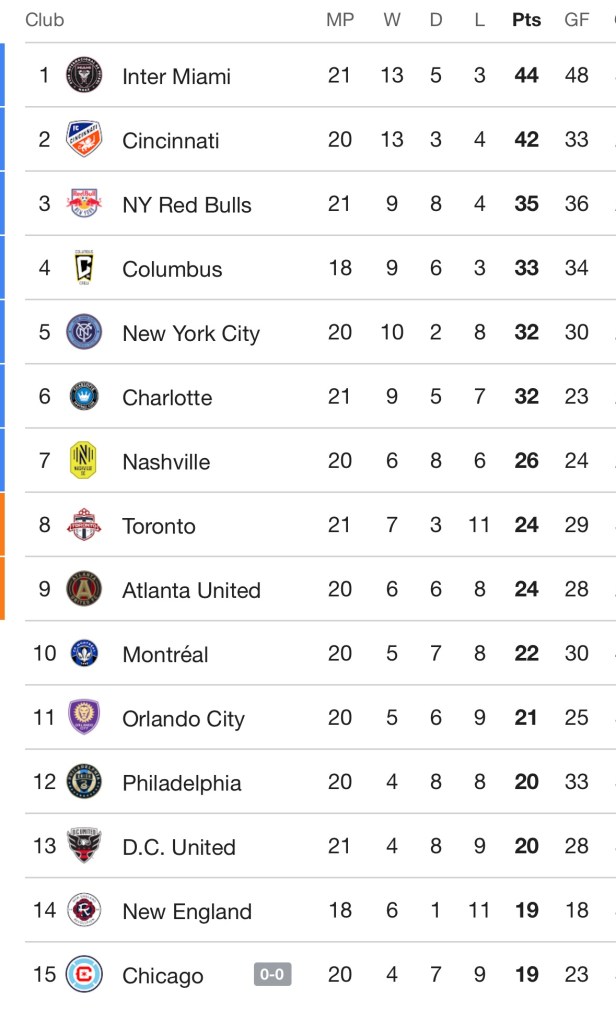Open the Toronto club row
Viewport: 616px width, 1023px height.
click(158, 526)
